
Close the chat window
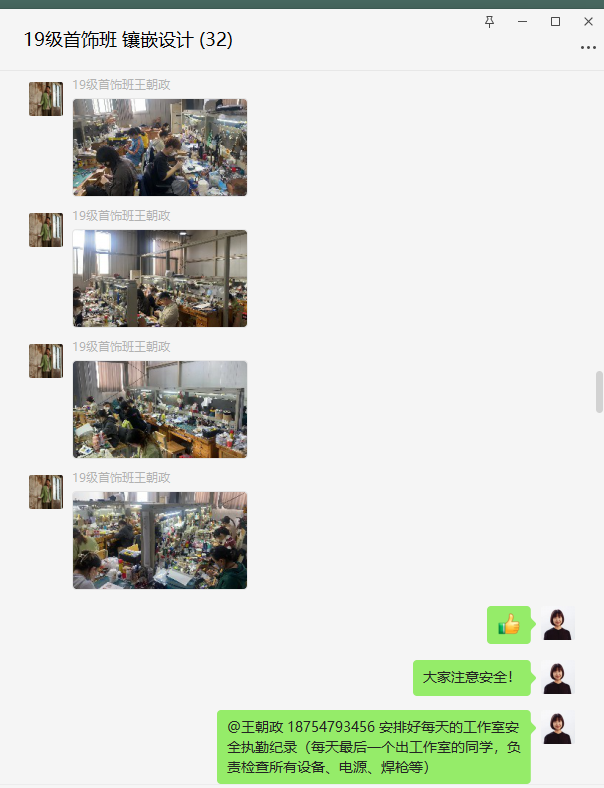(x=587, y=21)
